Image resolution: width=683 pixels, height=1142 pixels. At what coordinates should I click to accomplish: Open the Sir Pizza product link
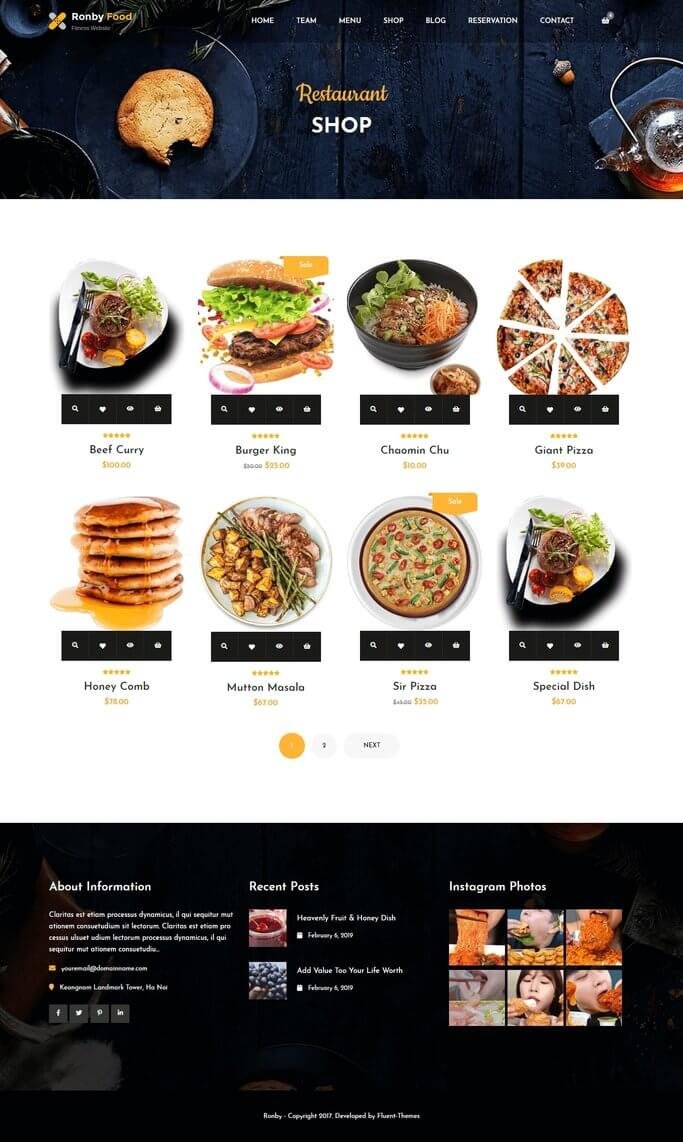click(414, 686)
